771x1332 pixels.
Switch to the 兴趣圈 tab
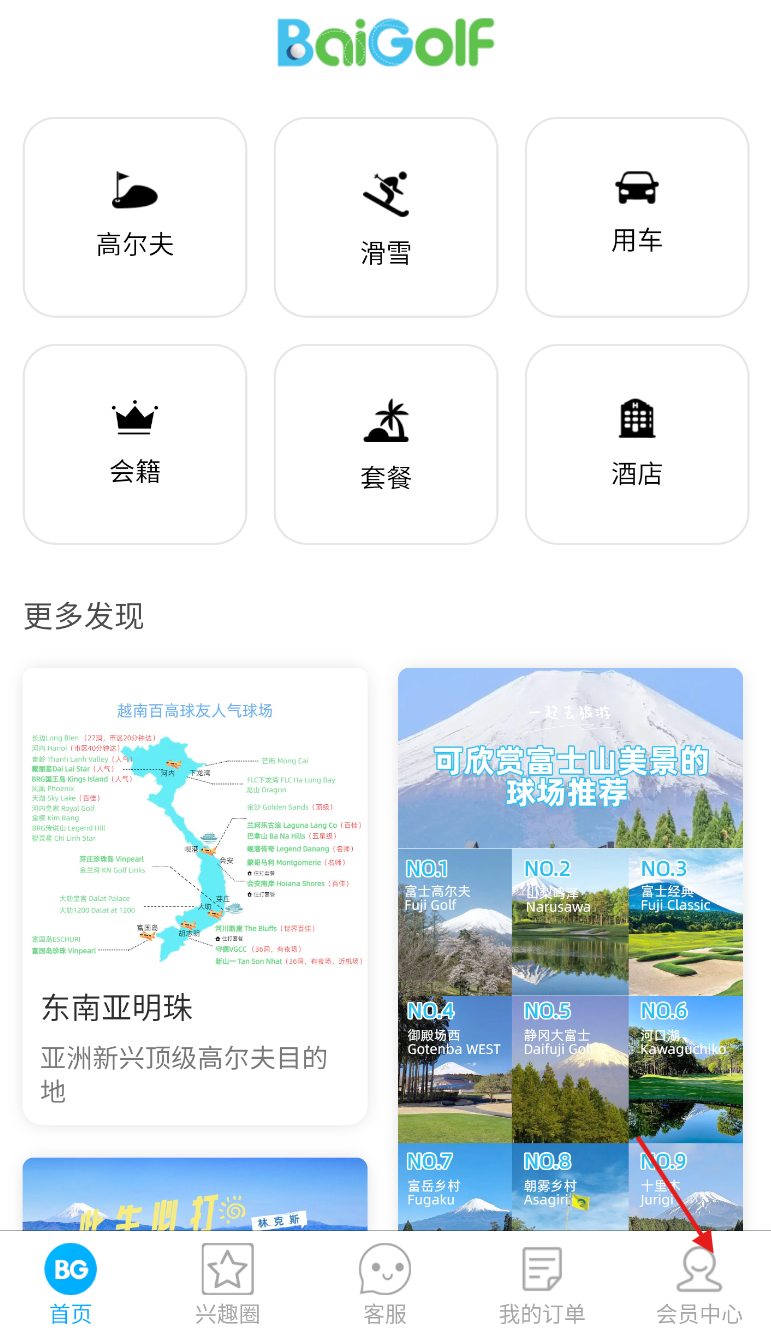pyautogui.click(x=227, y=1283)
